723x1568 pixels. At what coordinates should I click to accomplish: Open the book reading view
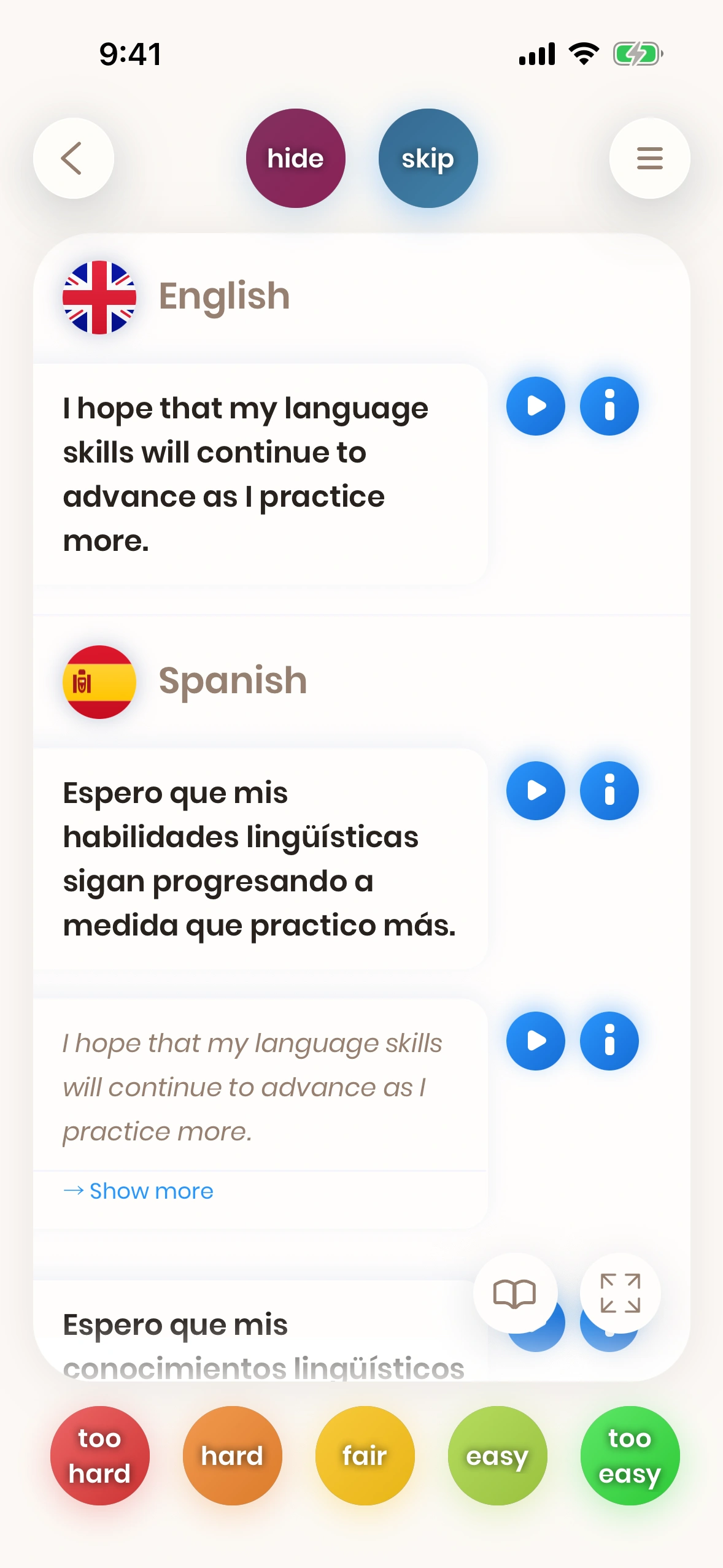tap(515, 1293)
